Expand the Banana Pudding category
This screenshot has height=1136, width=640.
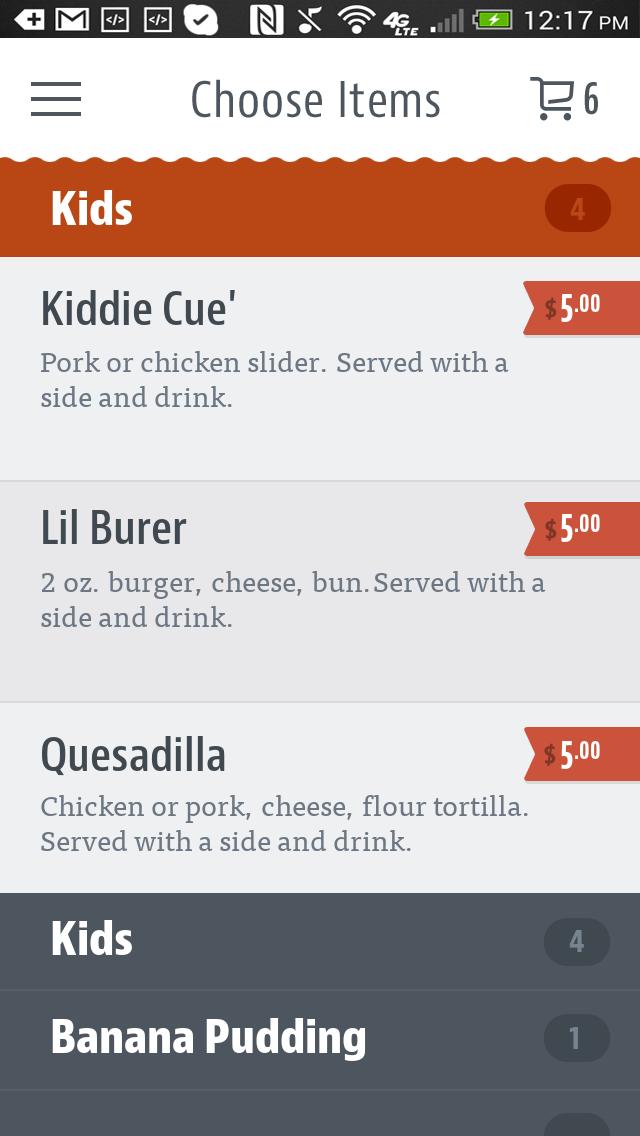tap(320, 1039)
